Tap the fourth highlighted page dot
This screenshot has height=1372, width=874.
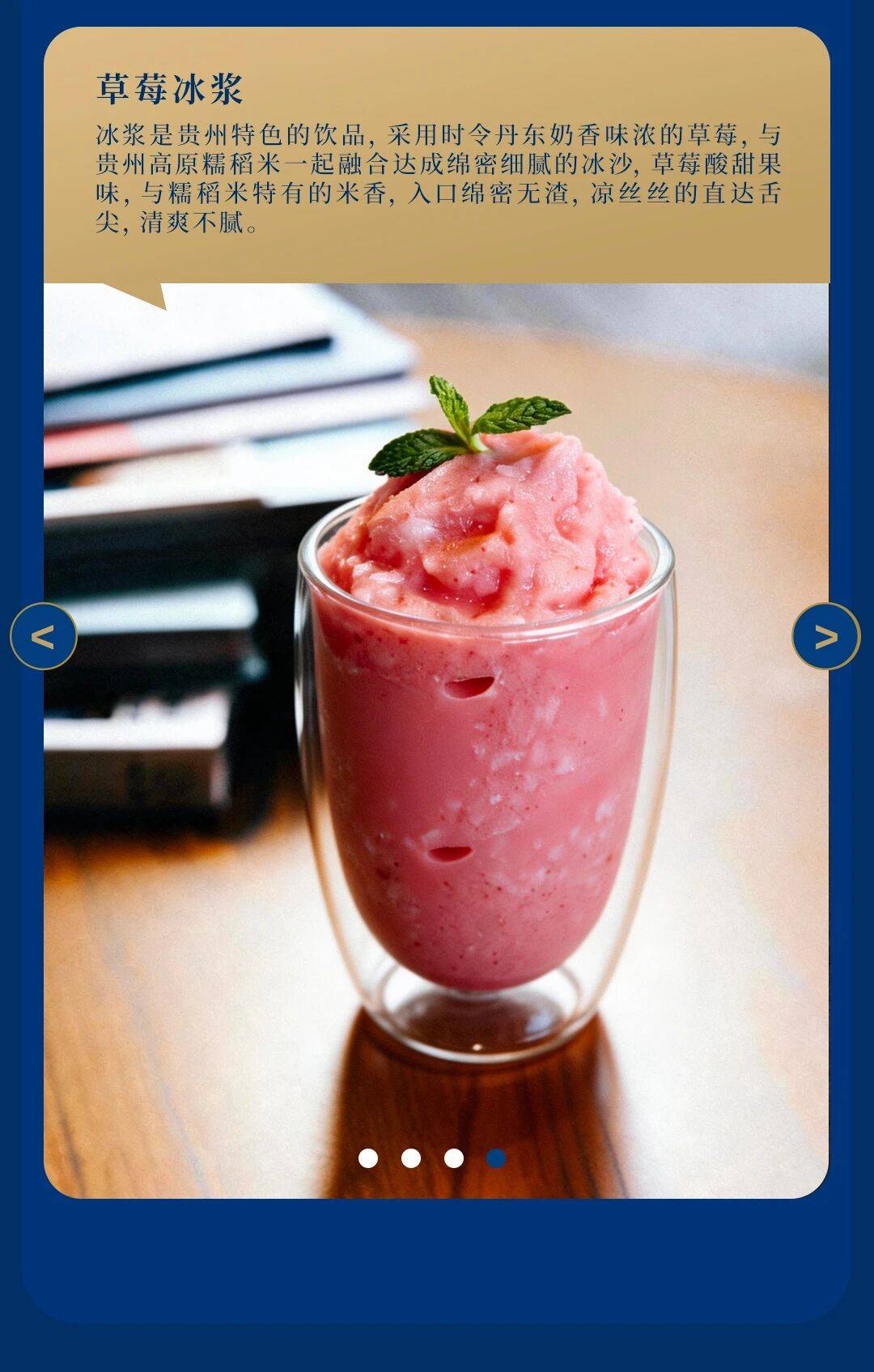[x=496, y=1158]
